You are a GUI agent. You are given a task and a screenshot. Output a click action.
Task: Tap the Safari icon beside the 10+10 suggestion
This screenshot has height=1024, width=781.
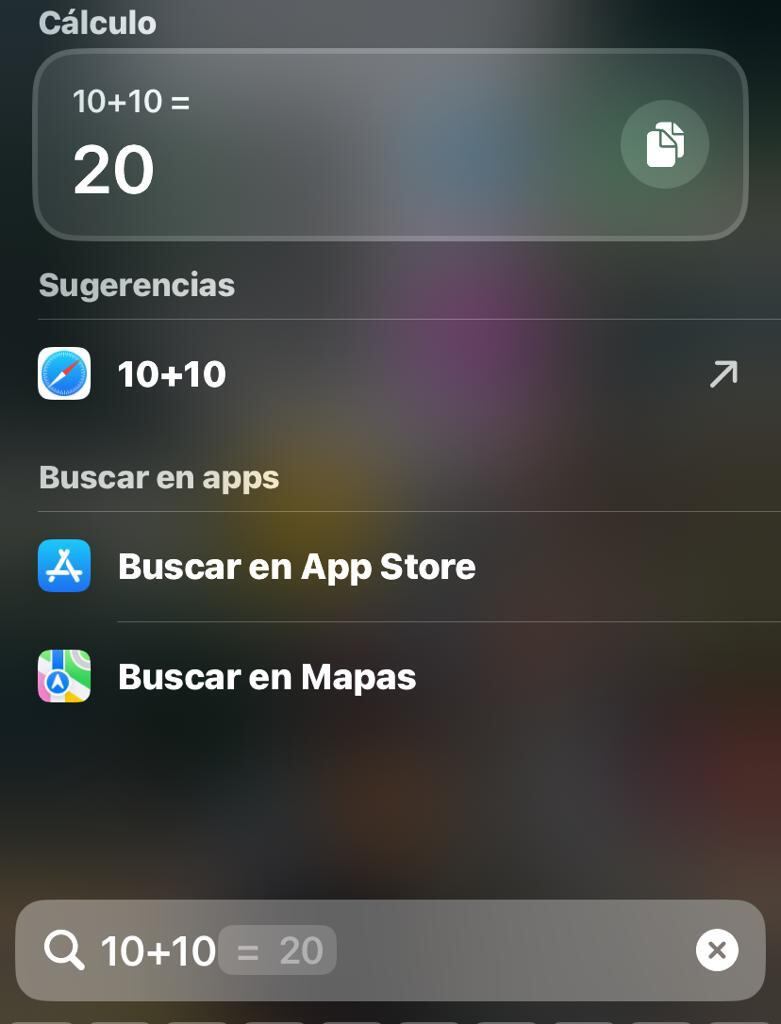click(x=61, y=373)
